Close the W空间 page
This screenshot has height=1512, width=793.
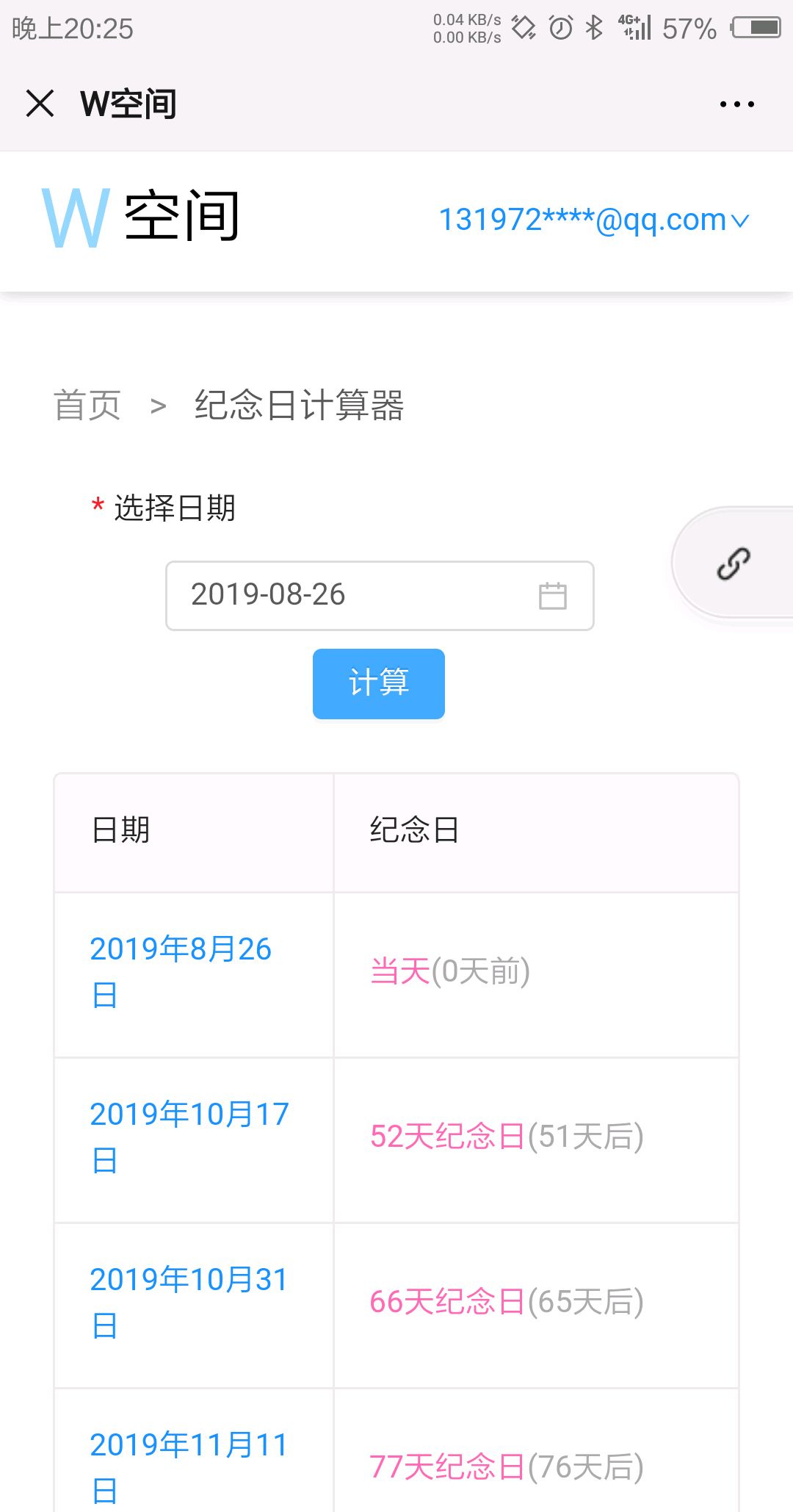coord(40,103)
